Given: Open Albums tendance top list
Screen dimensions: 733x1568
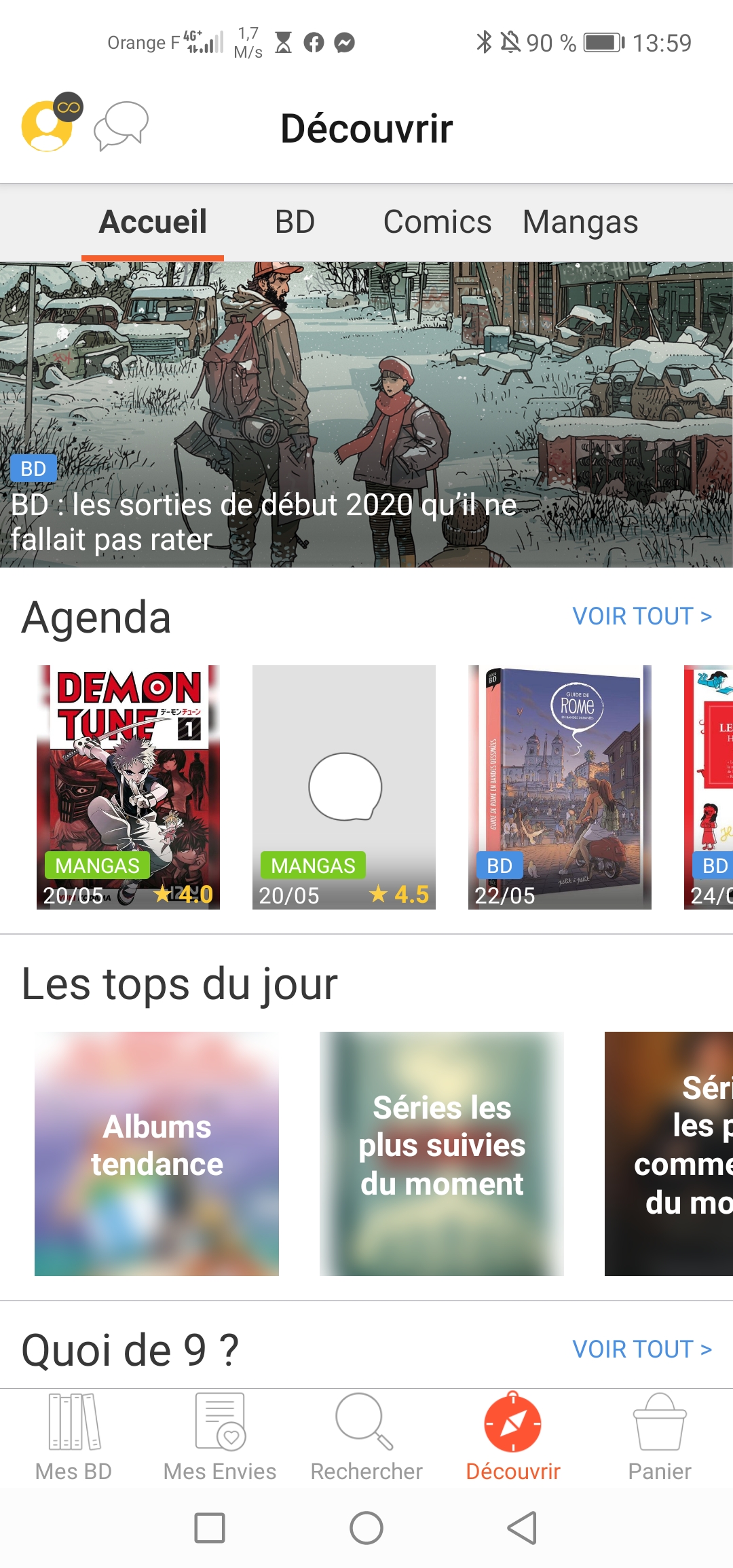Looking at the screenshot, I should click(157, 1154).
